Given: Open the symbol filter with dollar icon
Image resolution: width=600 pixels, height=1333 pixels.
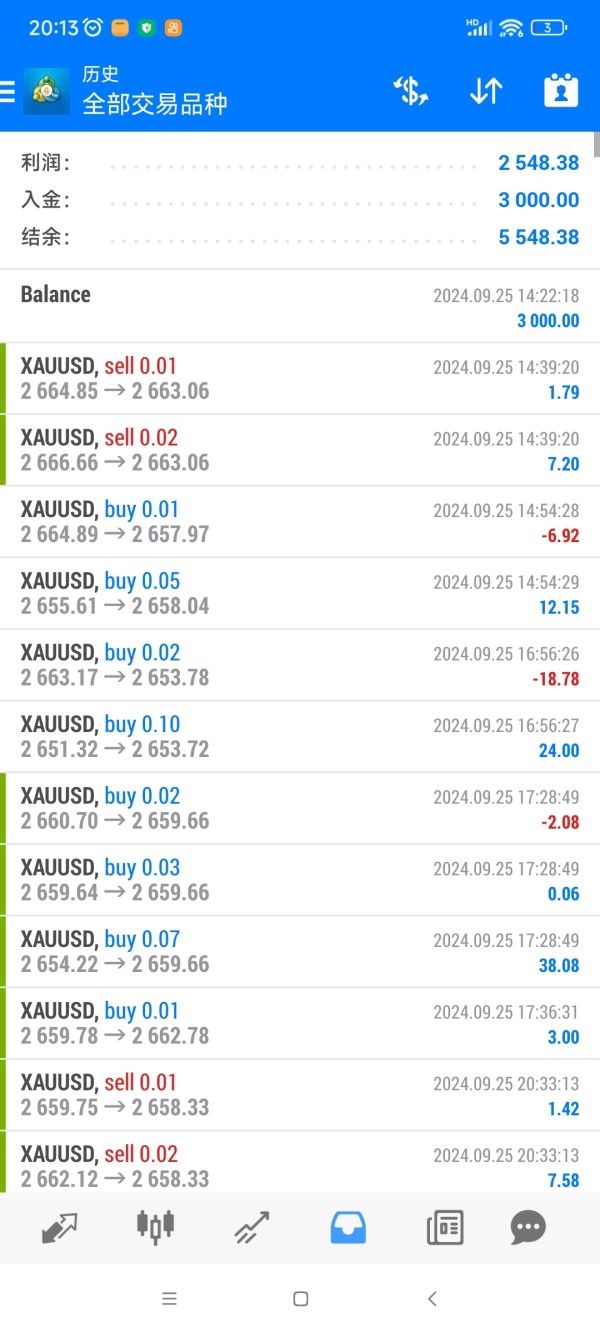Looking at the screenshot, I should coord(411,91).
